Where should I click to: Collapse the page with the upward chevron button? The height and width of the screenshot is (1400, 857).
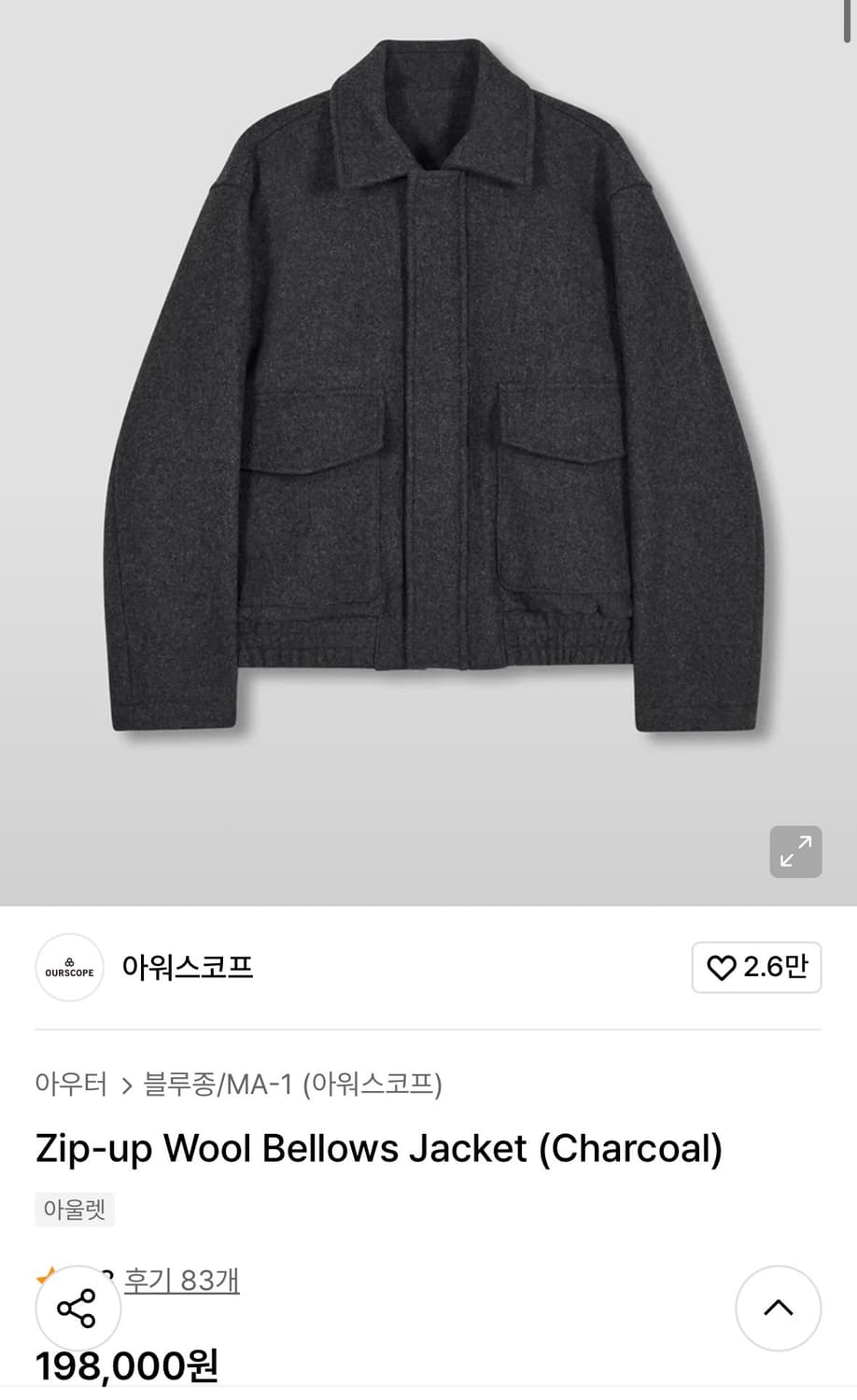click(779, 1309)
